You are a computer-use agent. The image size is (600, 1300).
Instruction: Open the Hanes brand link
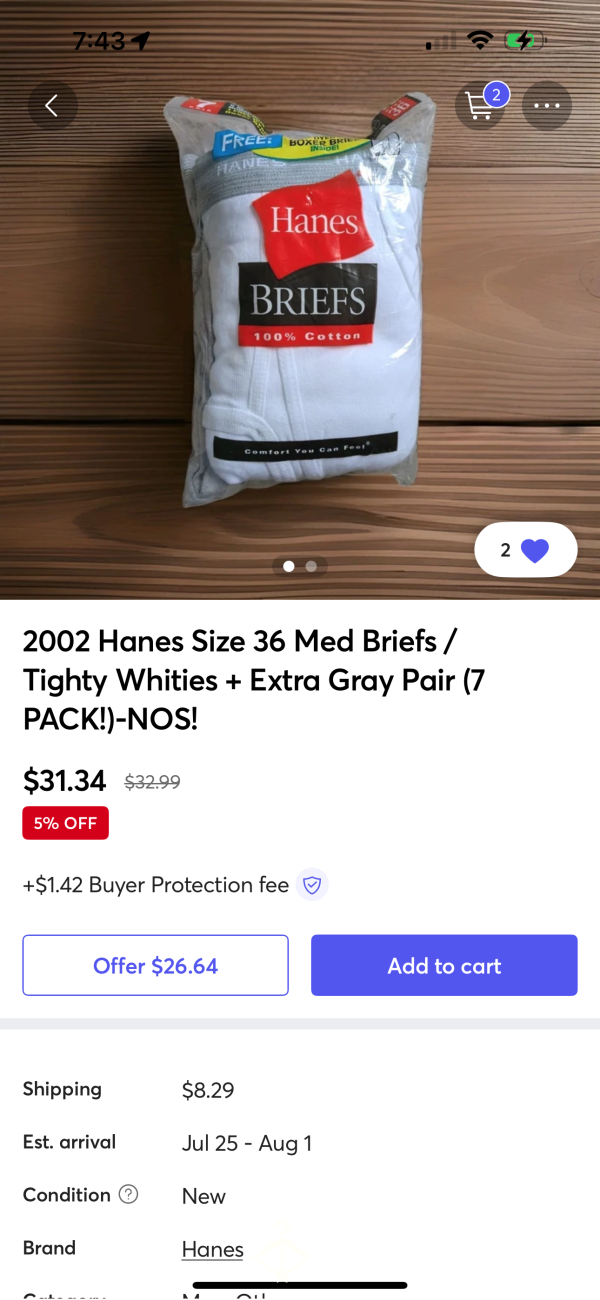pos(213,1249)
